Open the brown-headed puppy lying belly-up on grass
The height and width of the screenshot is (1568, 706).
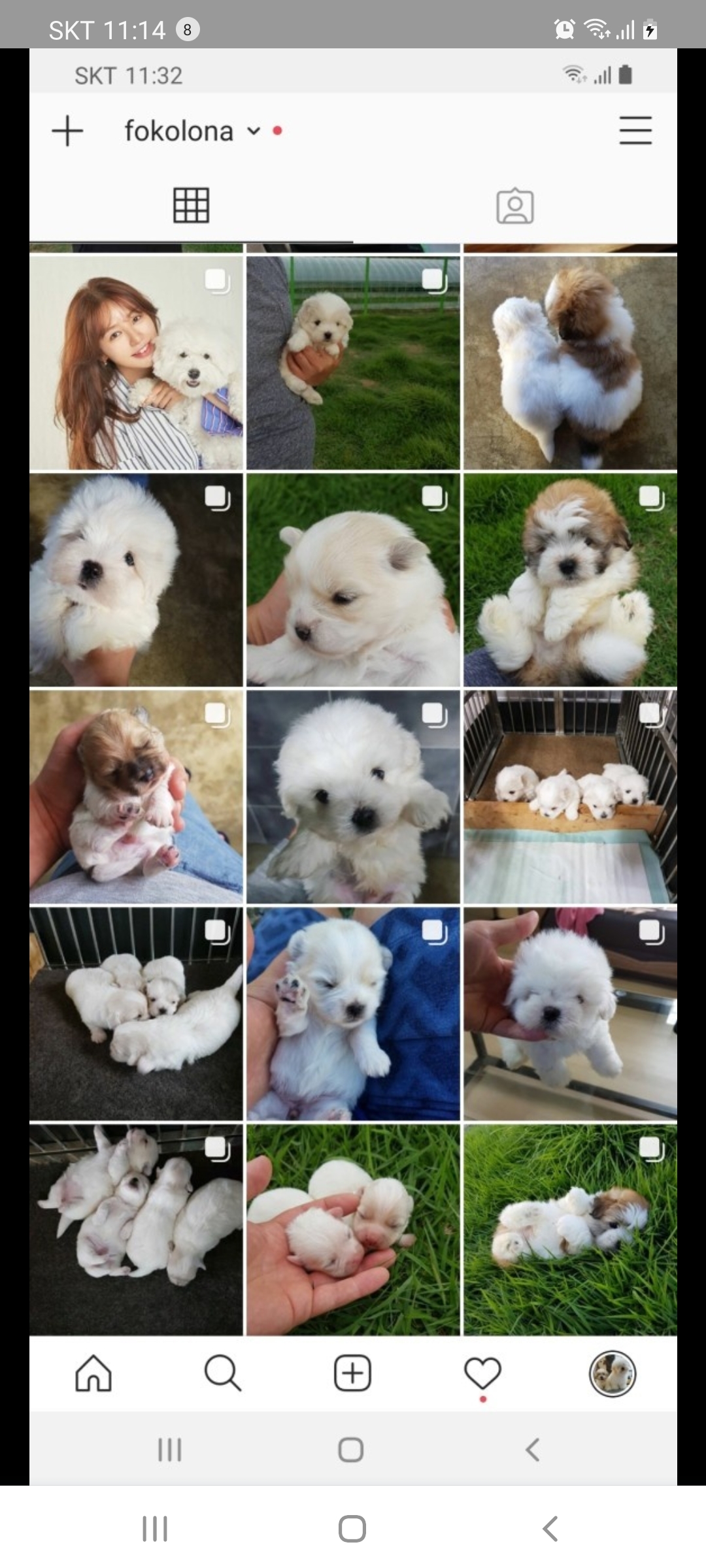click(x=570, y=580)
